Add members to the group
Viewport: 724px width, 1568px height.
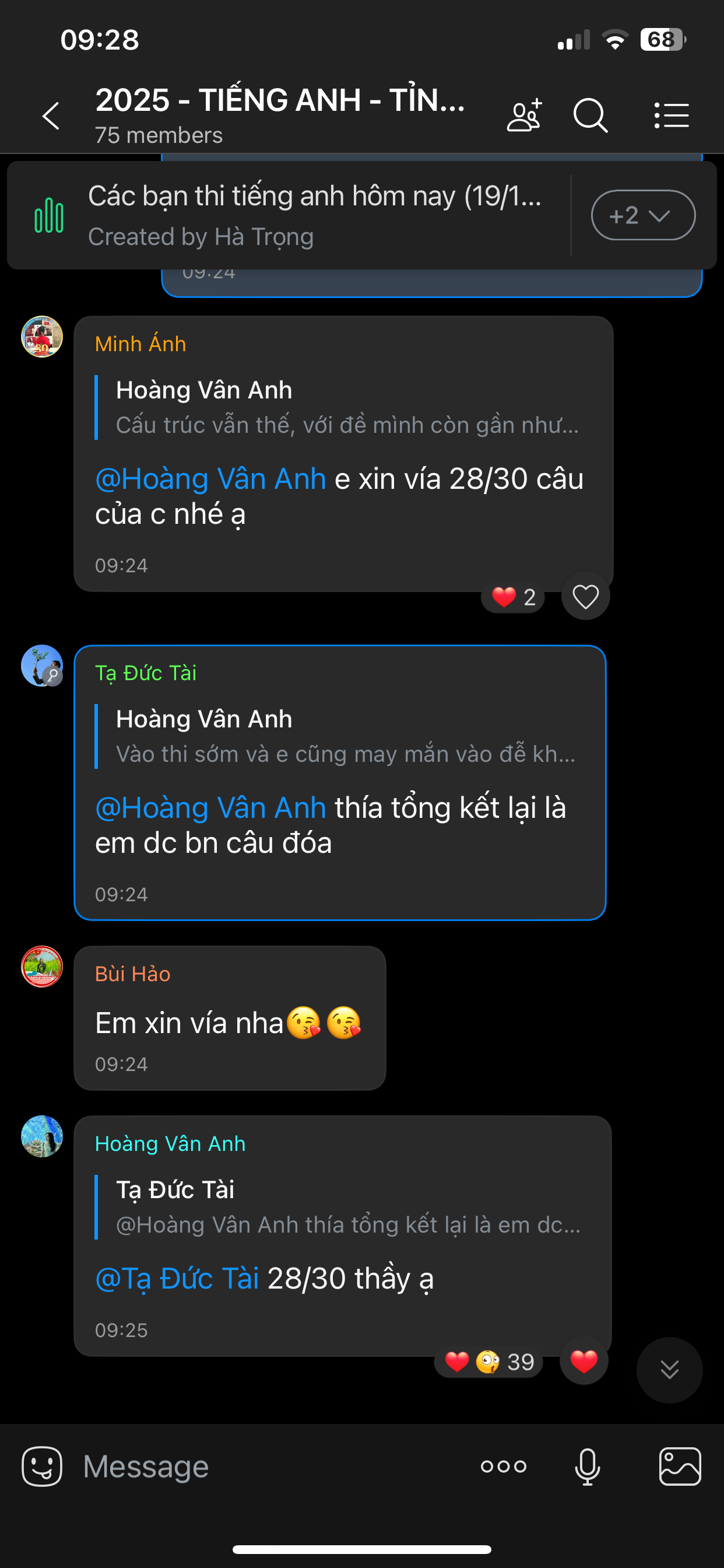tap(524, 116)
